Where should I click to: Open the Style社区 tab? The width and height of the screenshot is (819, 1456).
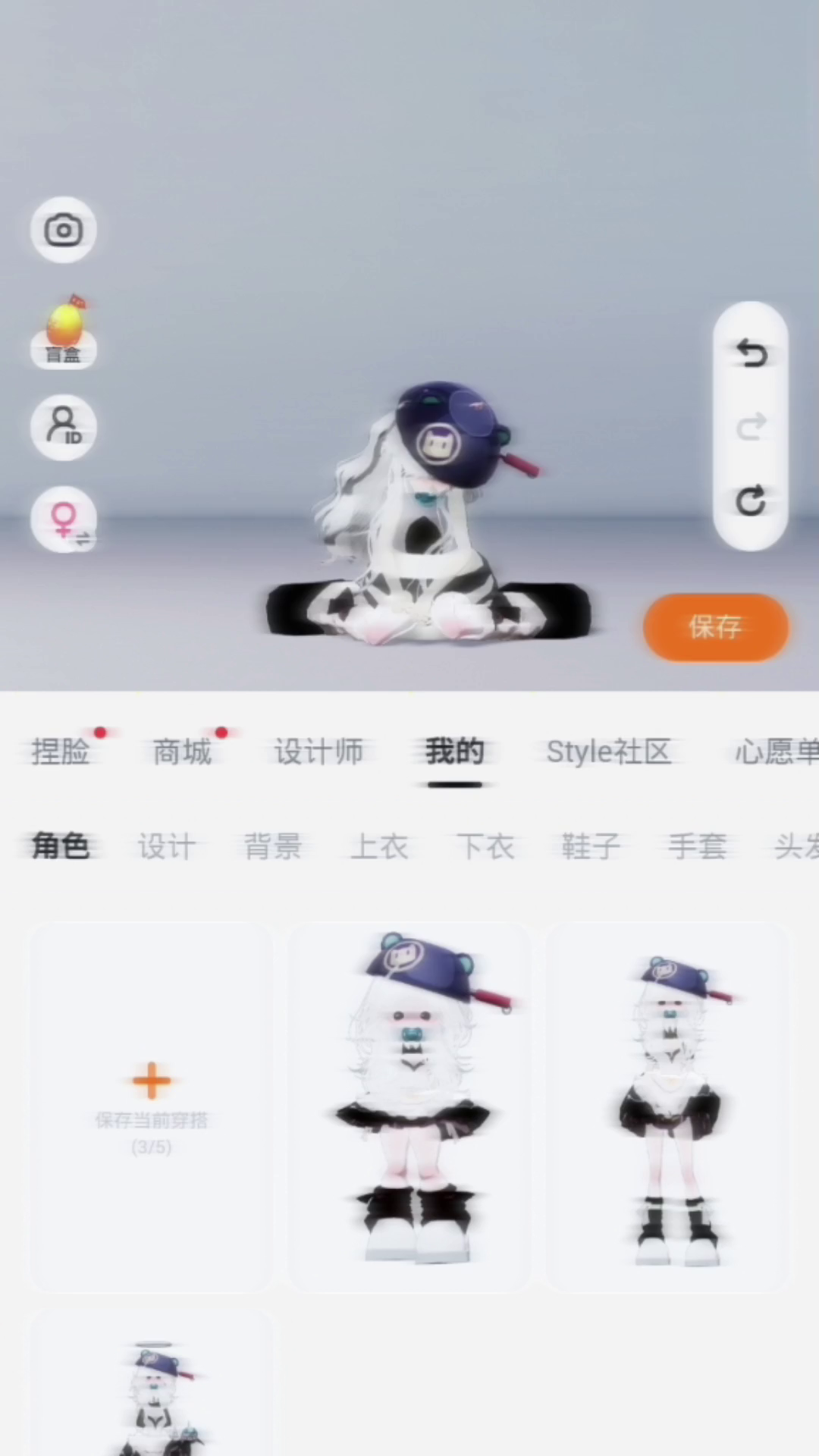[609, 752]
